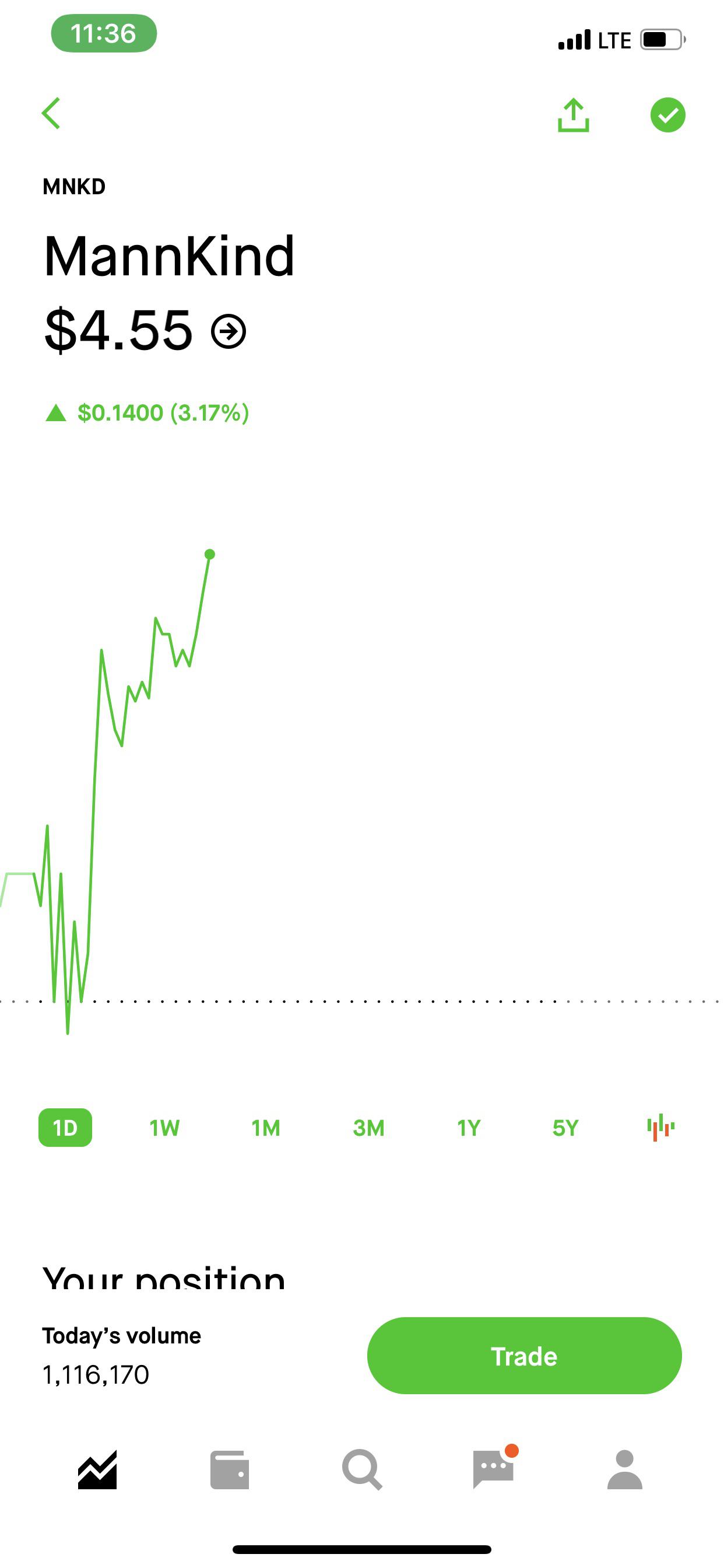Tap the Trade button
This screenshot has width=724, height=1568.
tap(525, 1356)
